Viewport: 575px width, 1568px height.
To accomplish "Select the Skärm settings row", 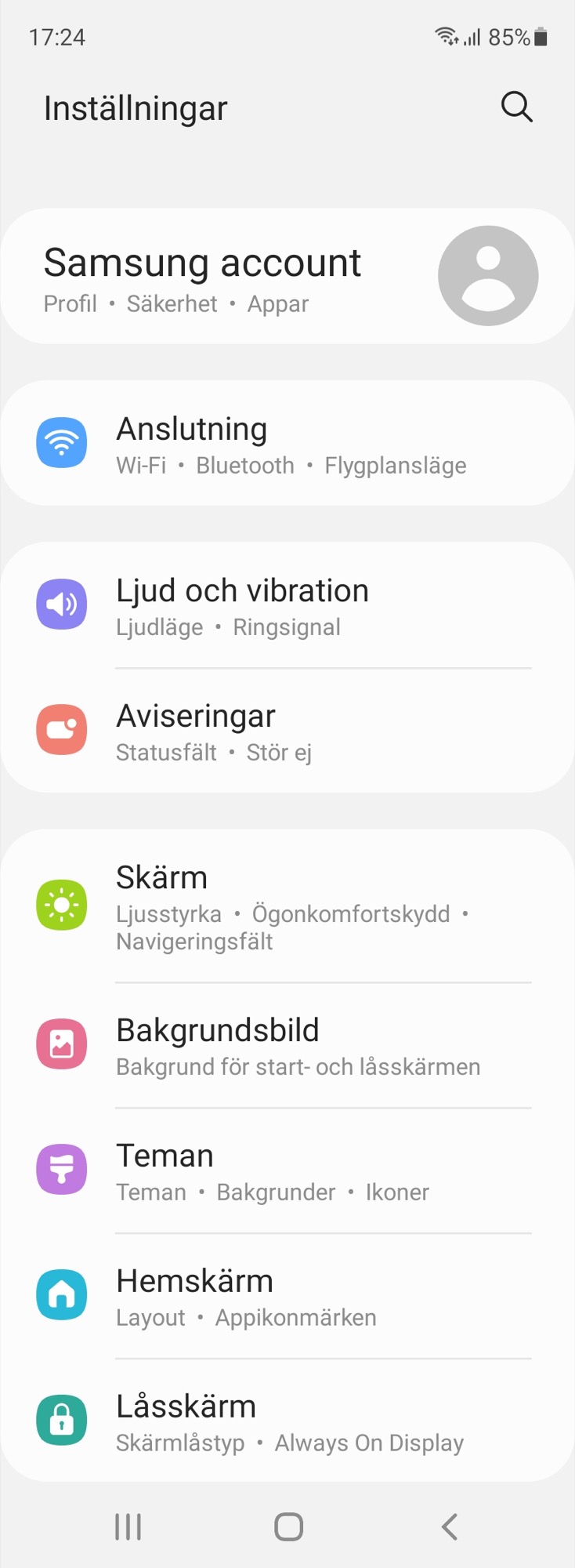I will (287, 906).
